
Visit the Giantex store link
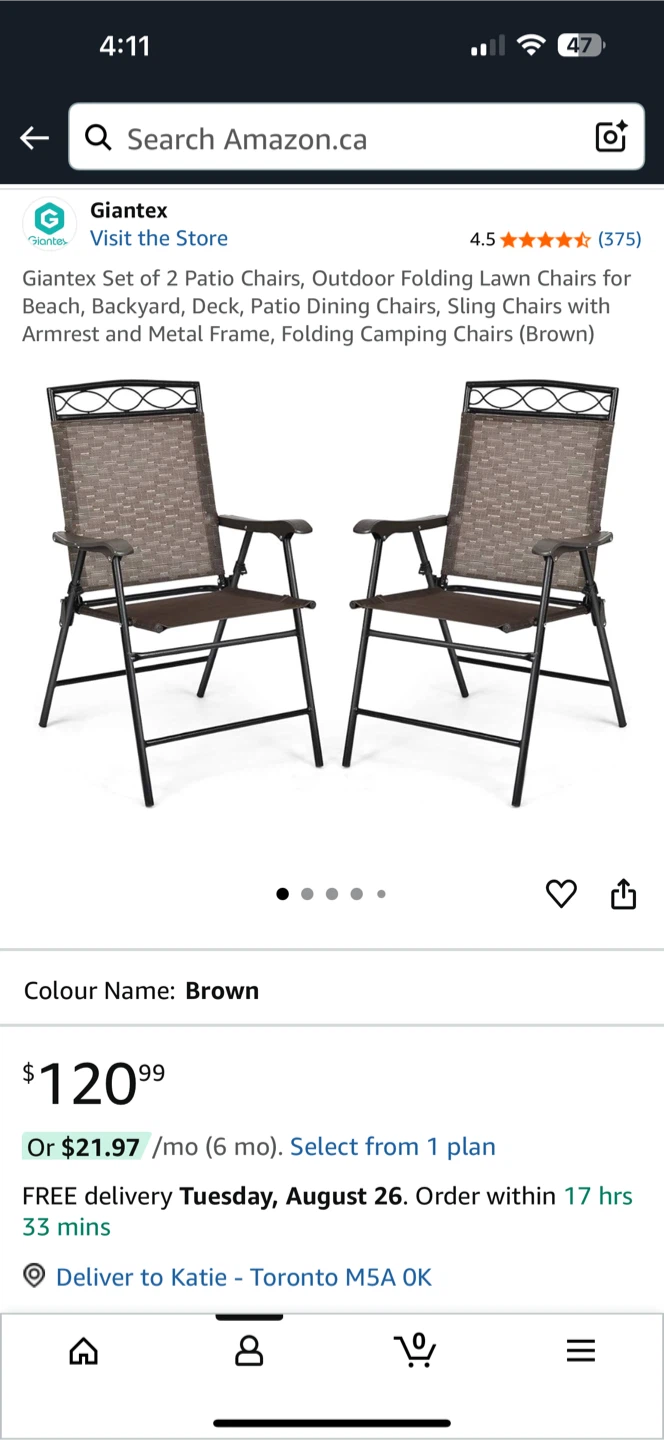(159, 238)
